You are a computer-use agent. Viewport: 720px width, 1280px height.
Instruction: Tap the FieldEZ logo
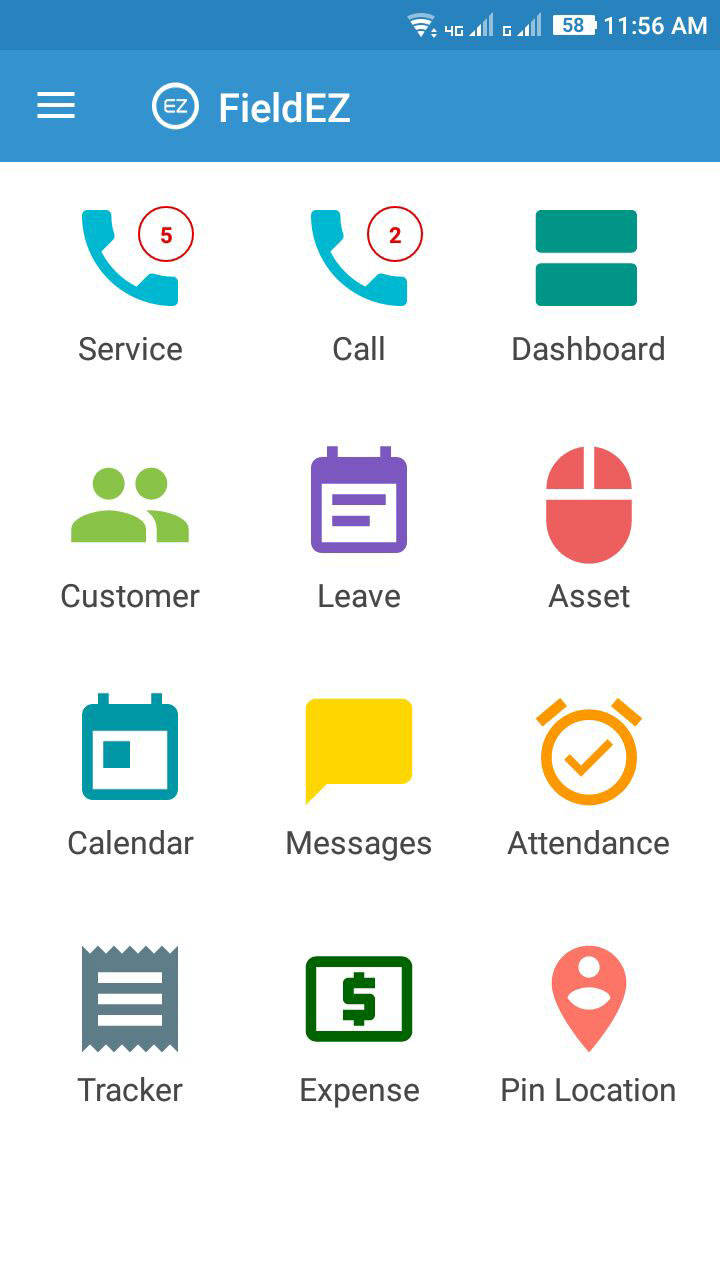pyautogui.click(x=175, y=104)
